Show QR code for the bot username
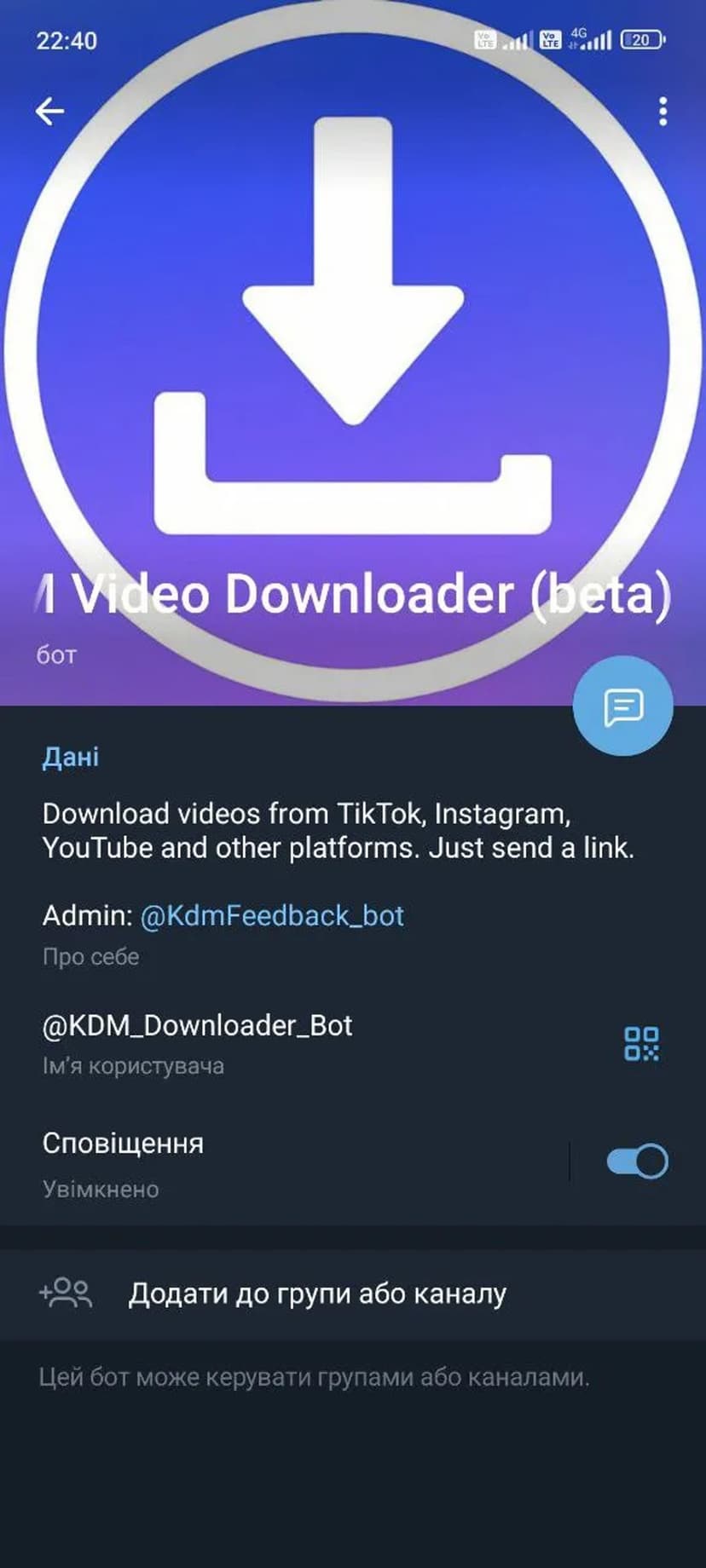The width and height of the screenshot is (706, 1568). point(641,1043)
